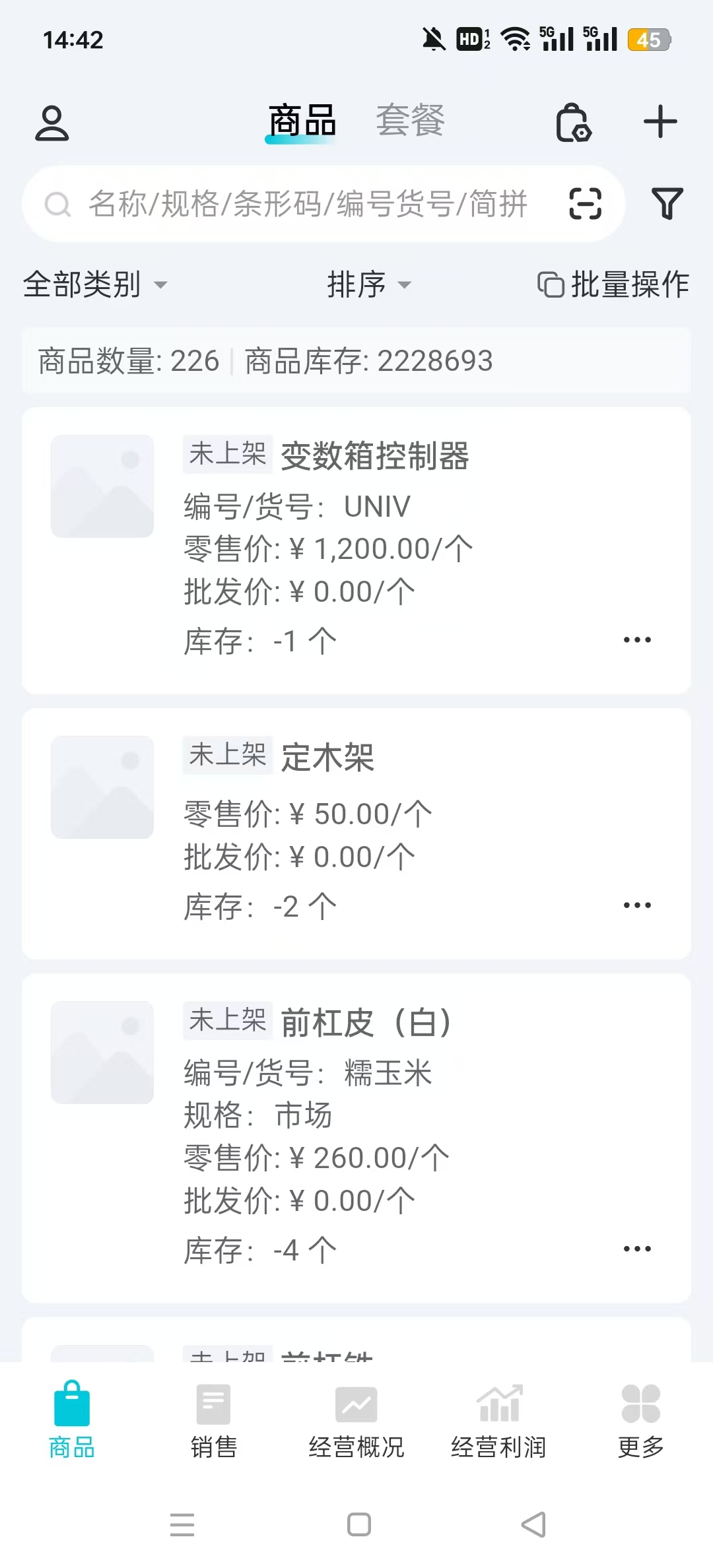Open the barcode scanner icon

tap(585, 203)
